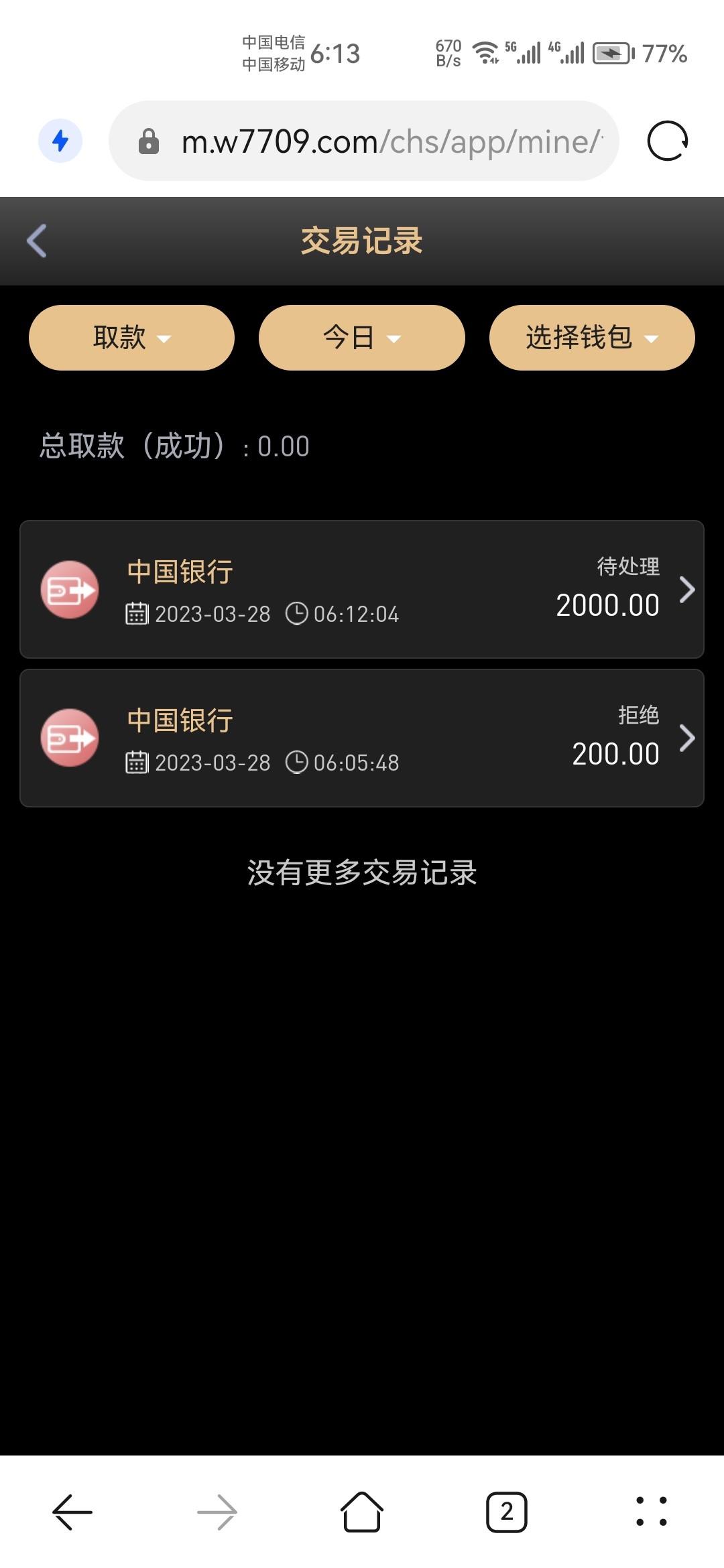Tap the browser address bar URL

(x=391, y=141)
